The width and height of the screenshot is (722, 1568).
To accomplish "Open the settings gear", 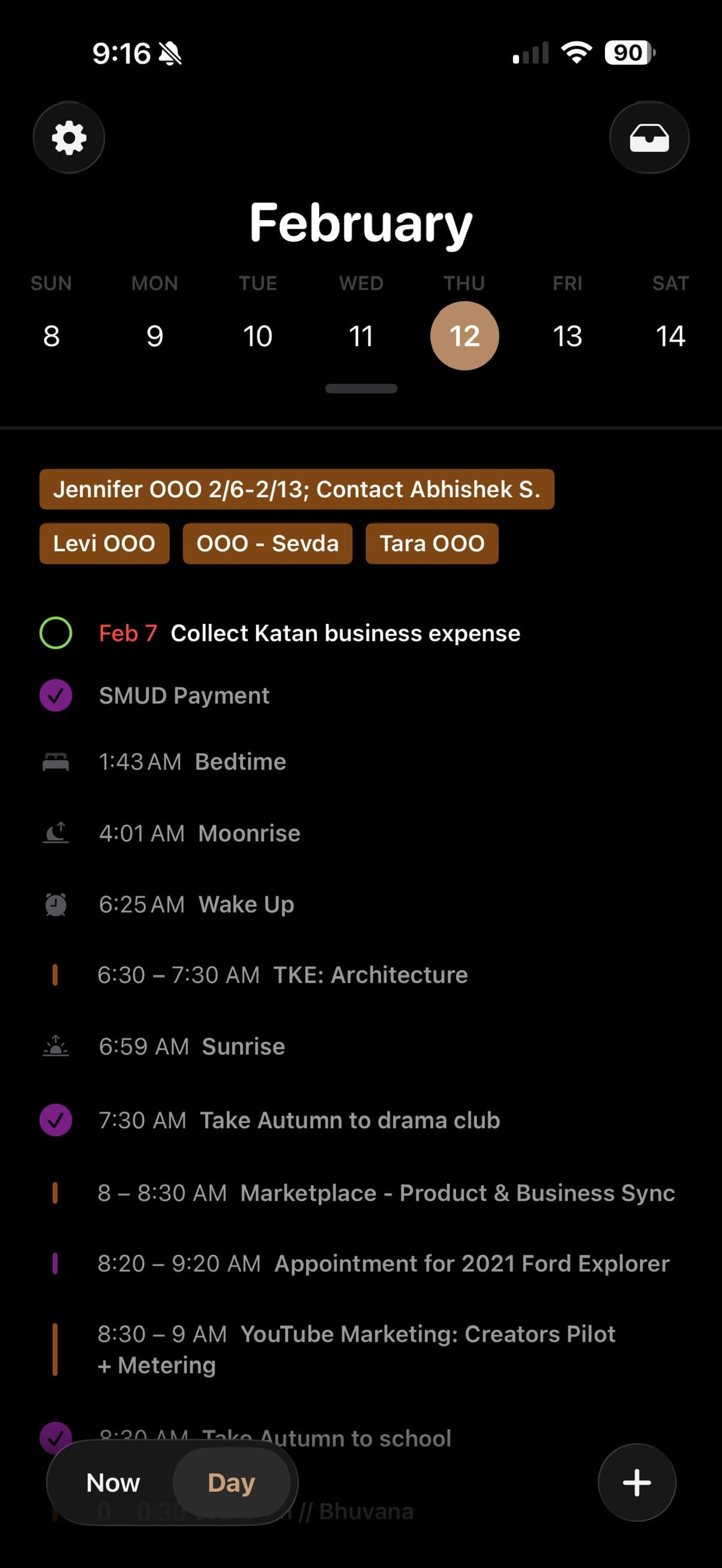I will (x=69, y=137).
